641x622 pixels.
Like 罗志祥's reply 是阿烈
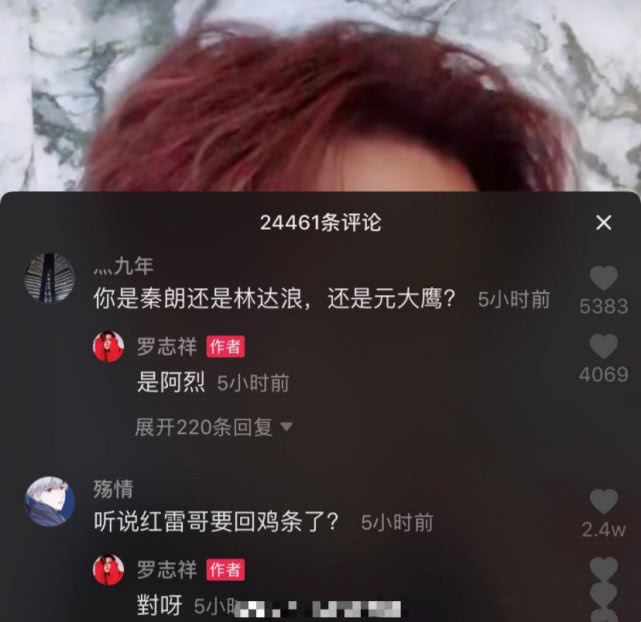(603, 347)
